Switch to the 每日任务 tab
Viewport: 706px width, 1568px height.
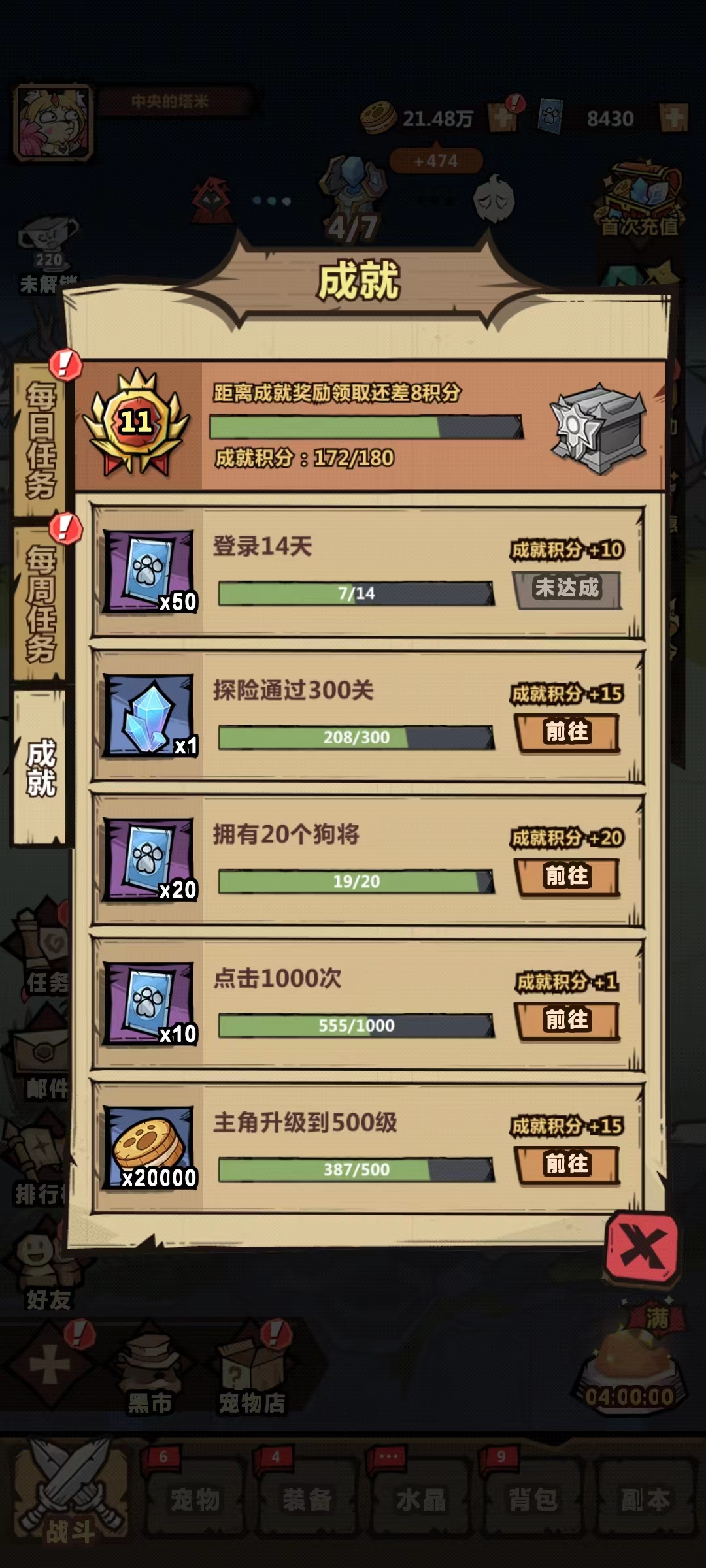(41, 440)
